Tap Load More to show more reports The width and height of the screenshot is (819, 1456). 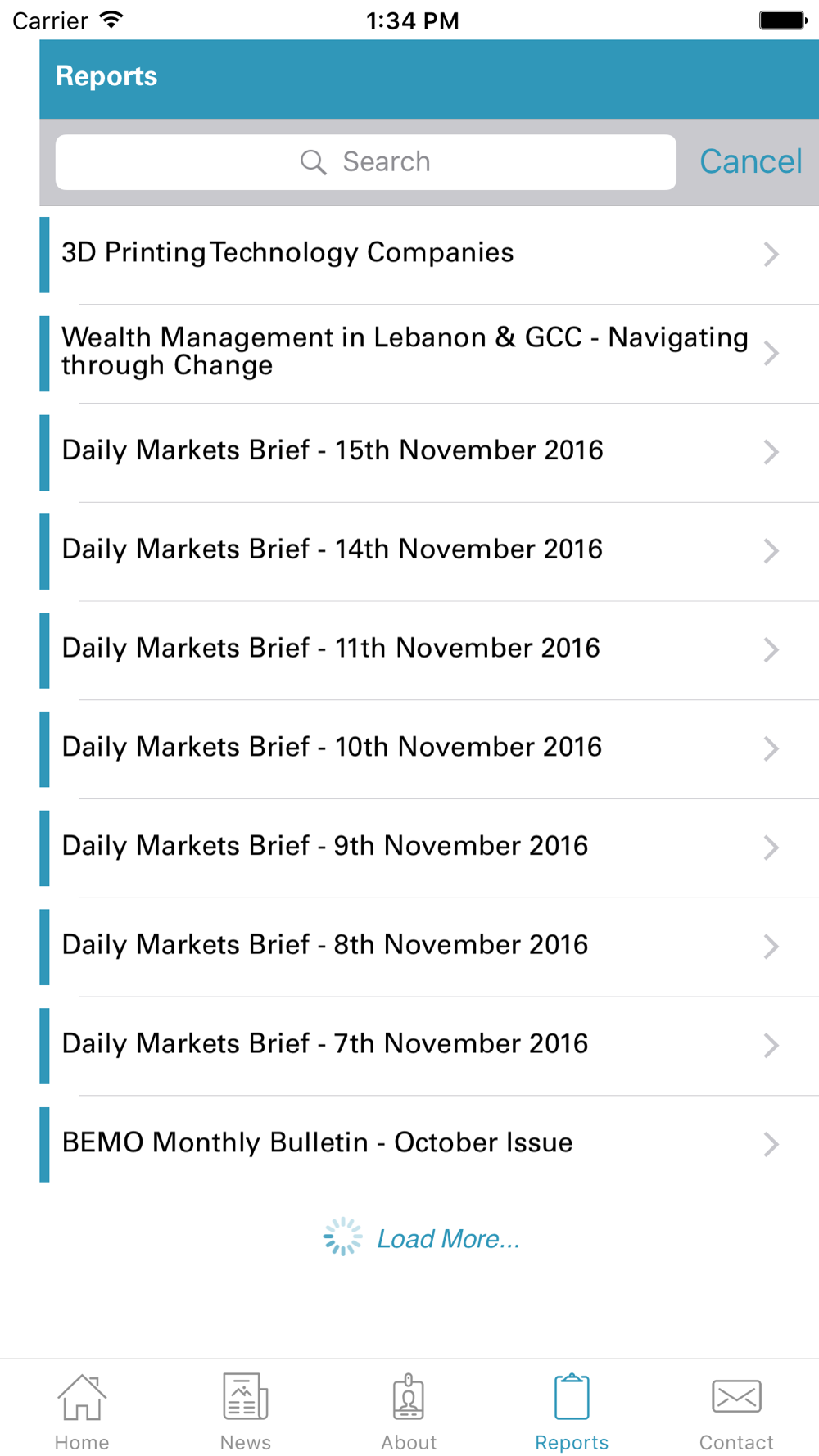pyautogui.click(x=448, y=1238)
